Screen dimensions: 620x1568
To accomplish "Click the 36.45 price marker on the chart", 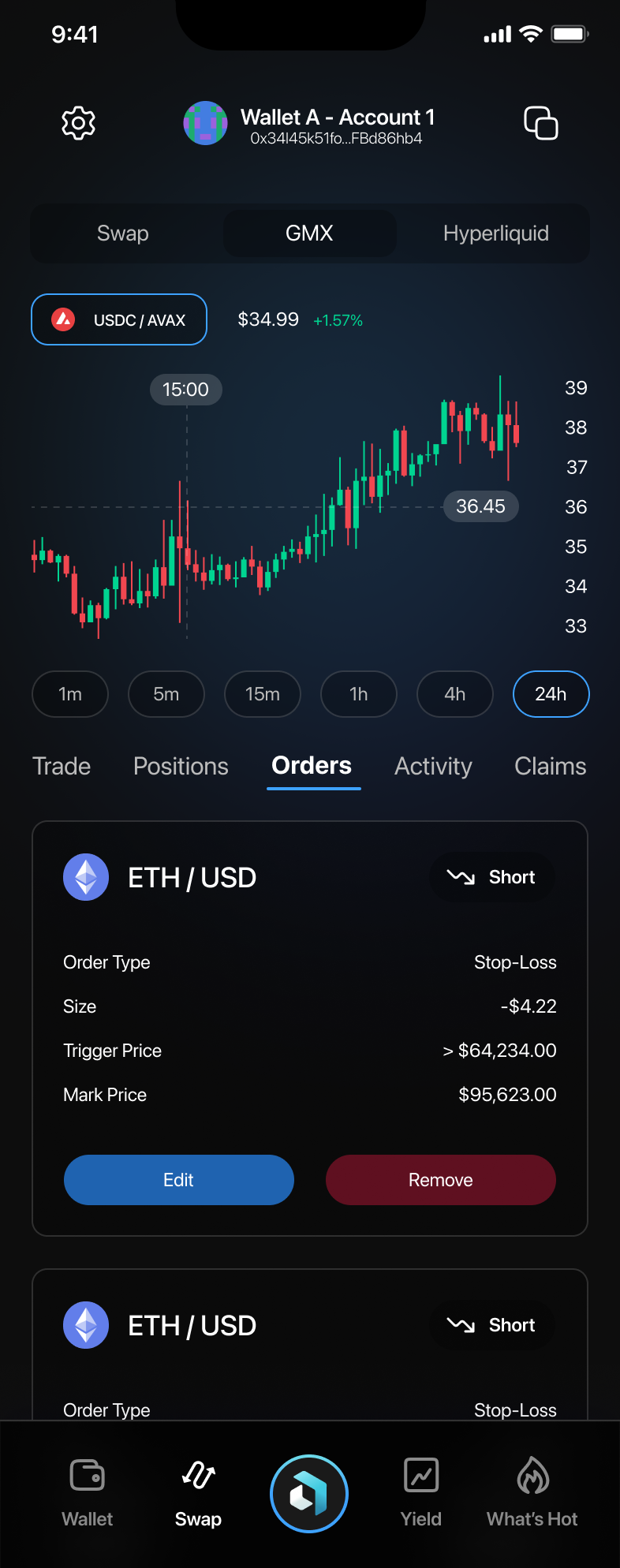I will [x=480, y=506].
